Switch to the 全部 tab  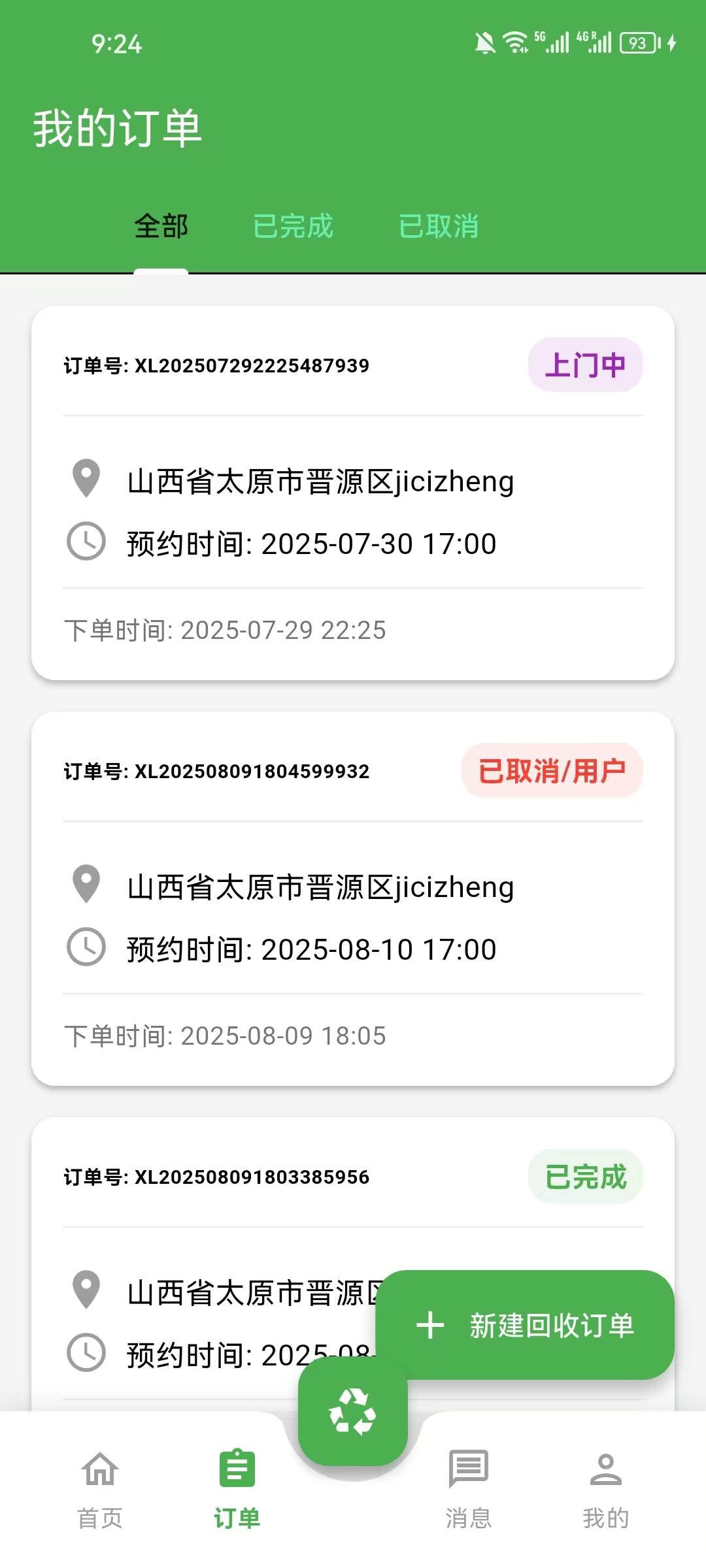(x=161, y=227)
